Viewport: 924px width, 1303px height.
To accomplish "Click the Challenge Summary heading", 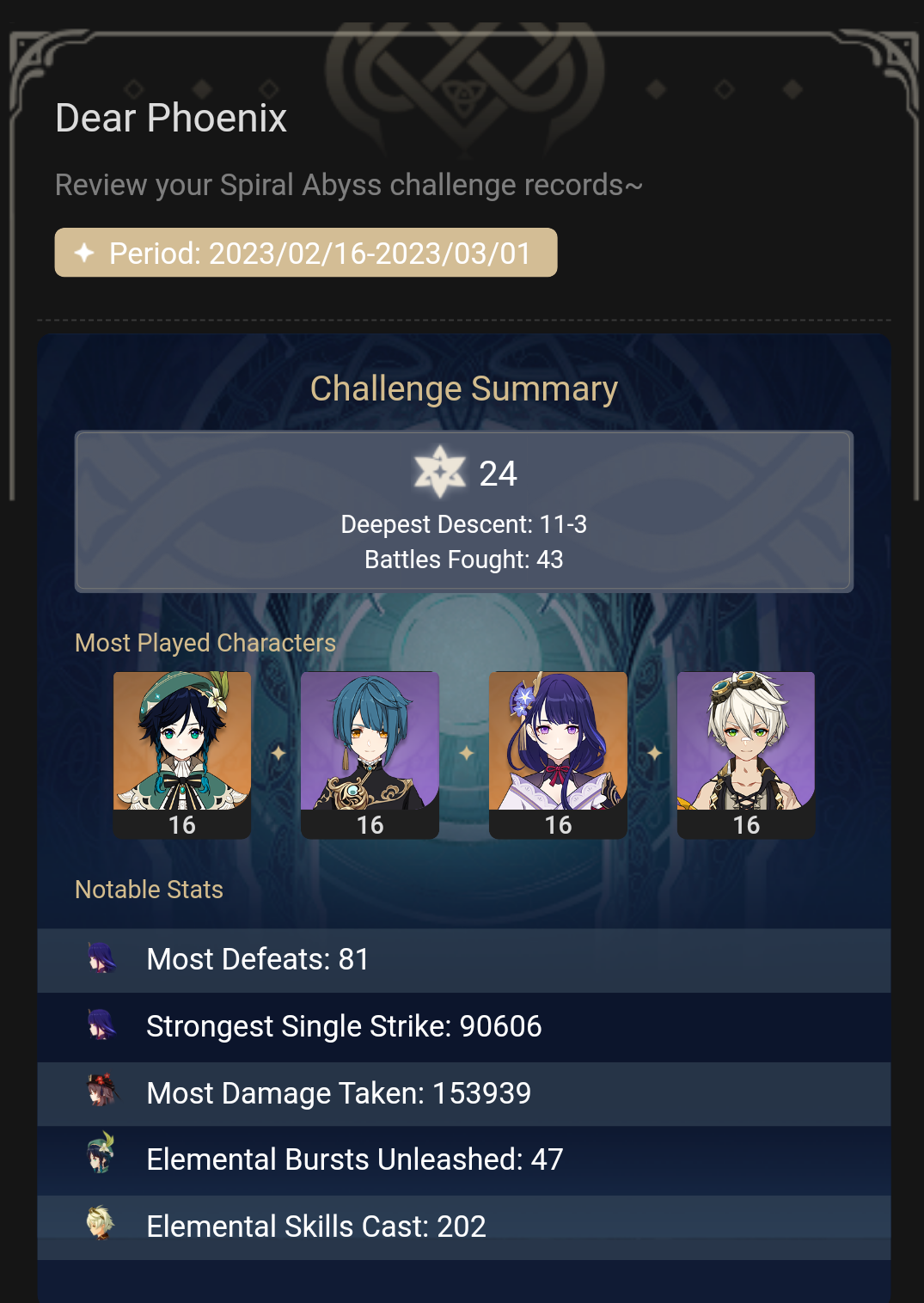I will pyautogui.click(x=463, y=388).
